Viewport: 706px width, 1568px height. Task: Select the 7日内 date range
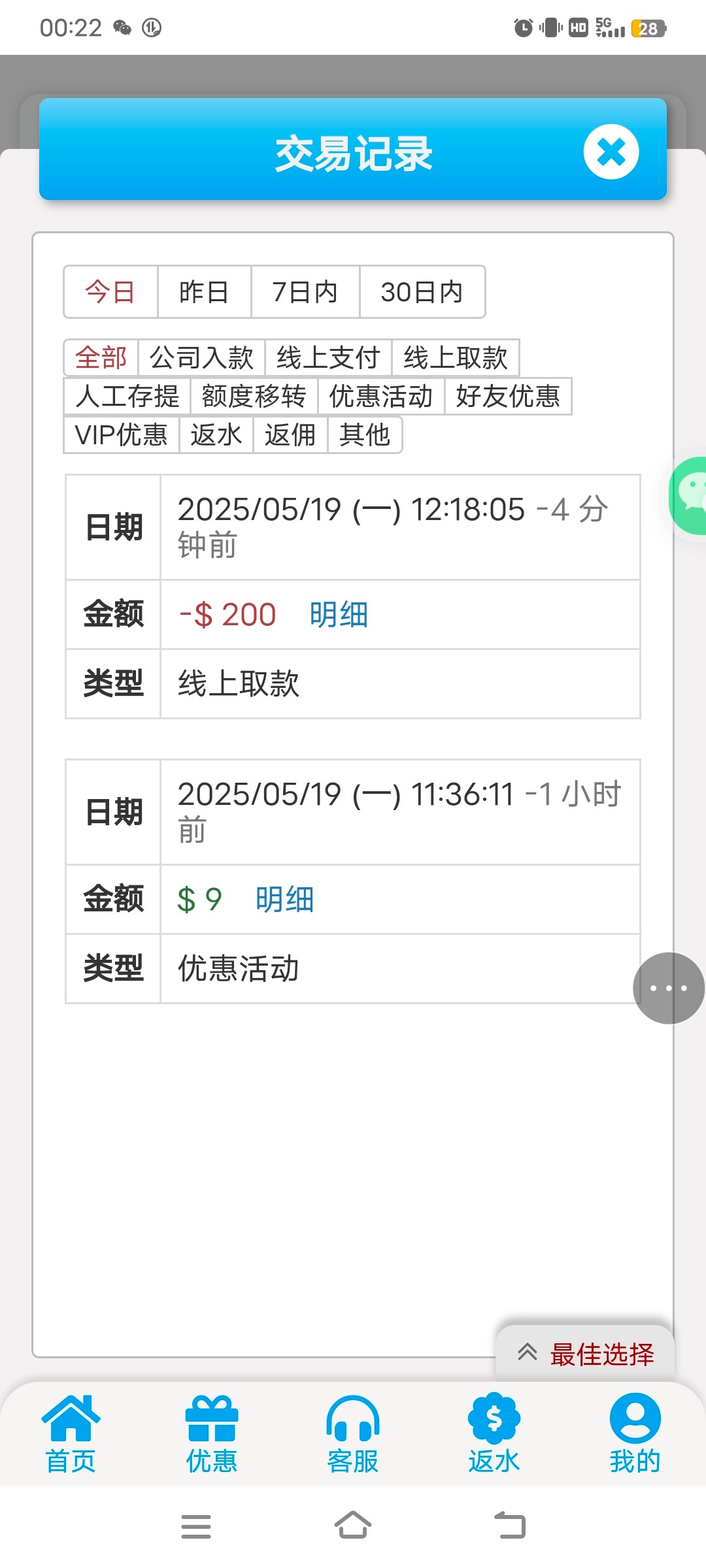[x=305, y=292]
